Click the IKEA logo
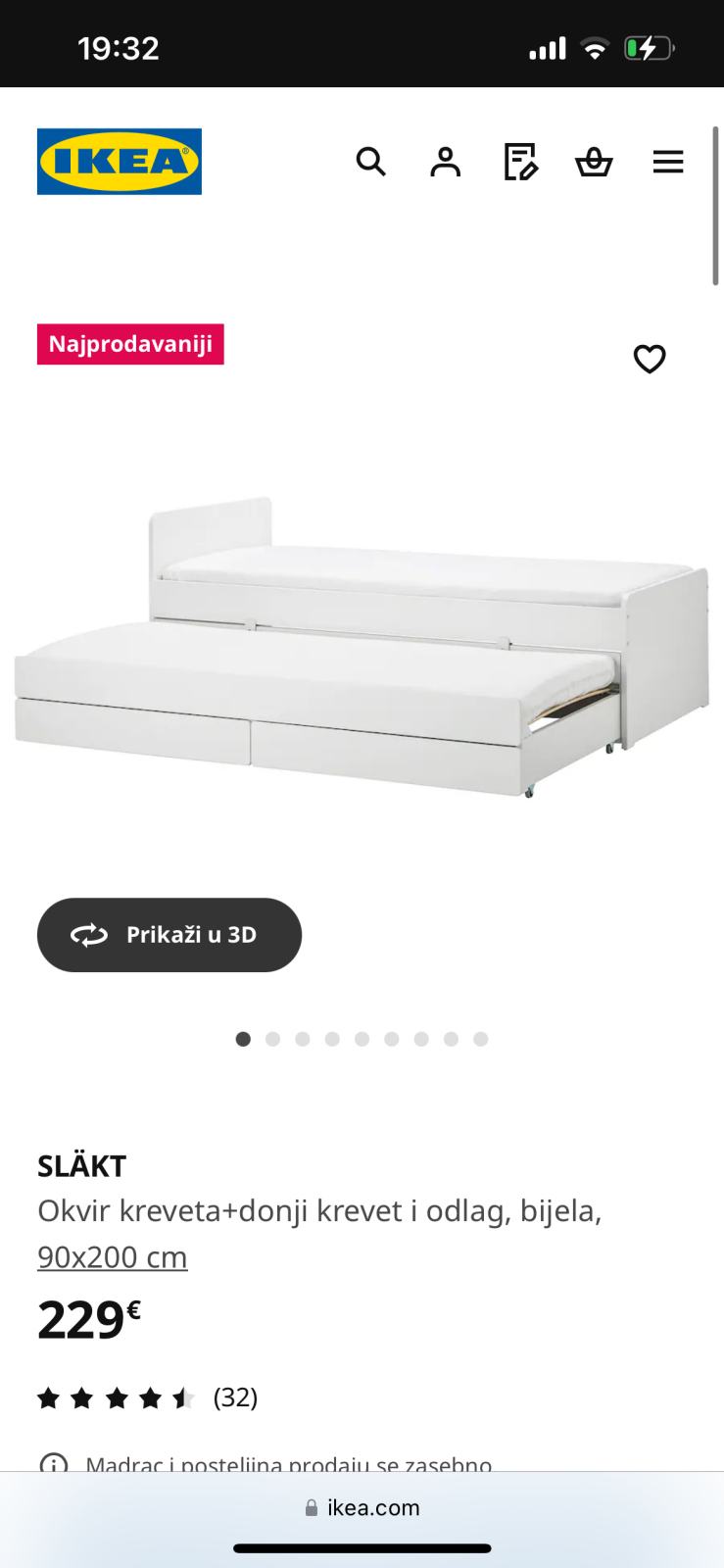 click(119, 162)
